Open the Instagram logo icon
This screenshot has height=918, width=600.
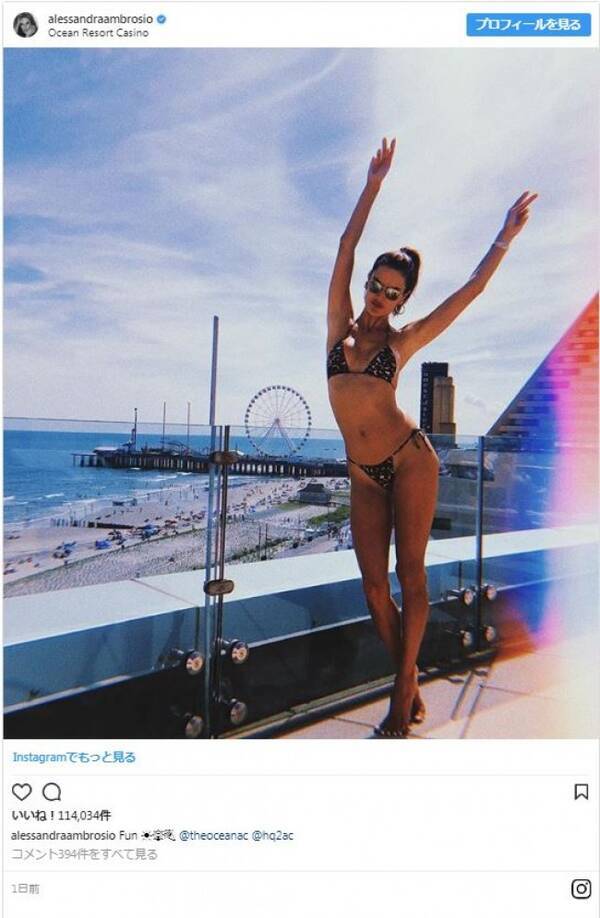coord(580,888)
